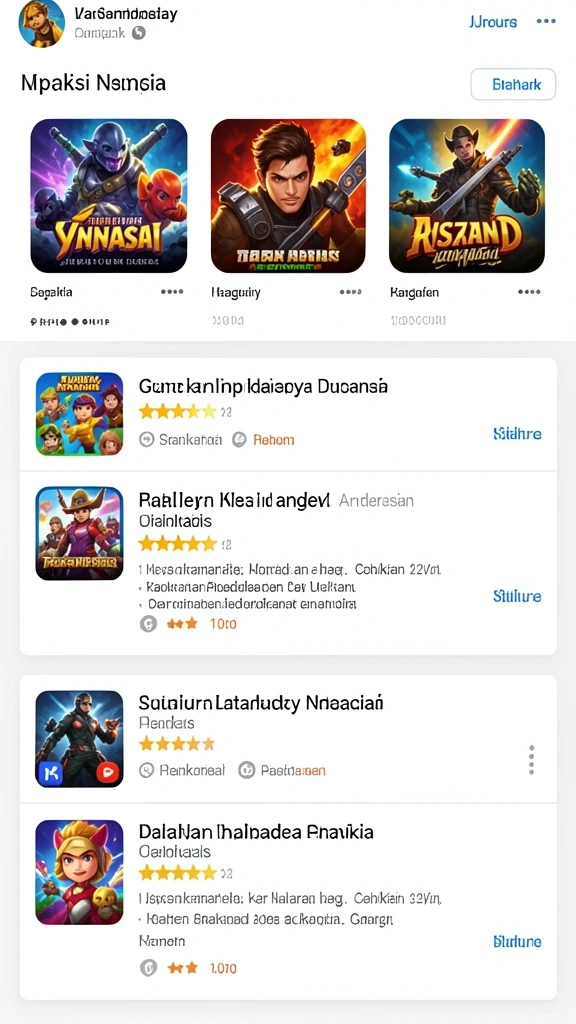
Task: Open the brown-haired hero game tile
Action: tap(288, 196)
